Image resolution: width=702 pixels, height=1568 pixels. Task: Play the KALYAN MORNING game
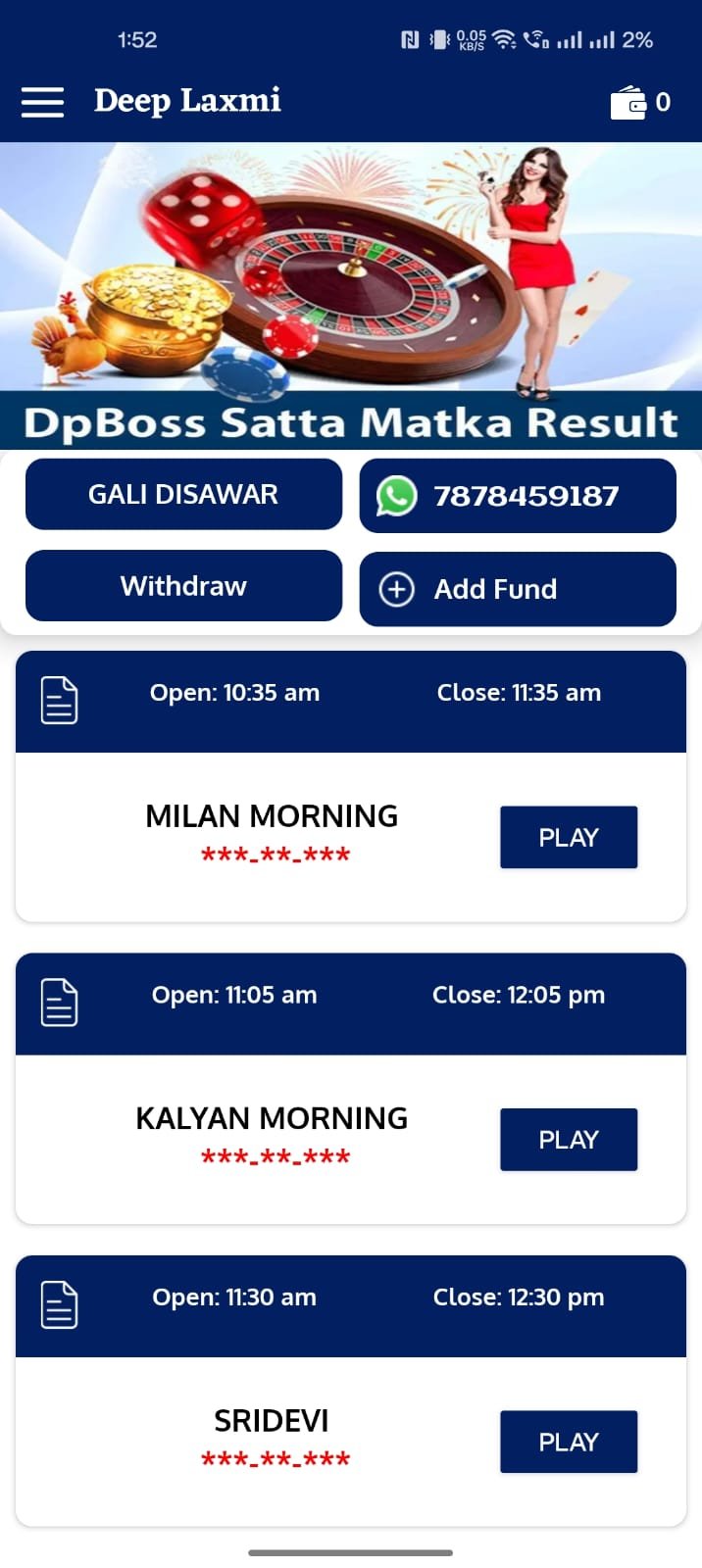(x=569, y=1139)
